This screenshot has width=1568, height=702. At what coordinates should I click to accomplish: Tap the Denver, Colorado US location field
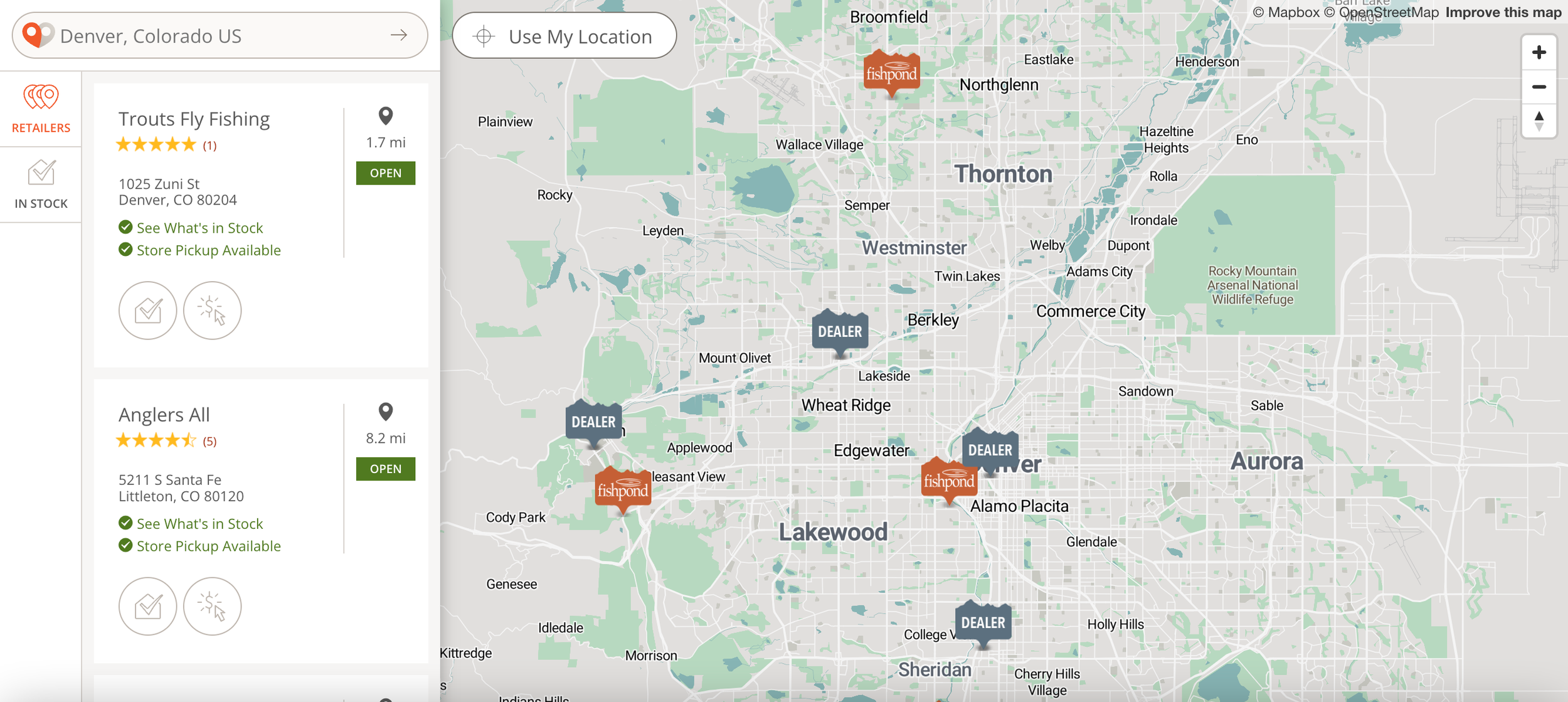click(x=220, y=36)
